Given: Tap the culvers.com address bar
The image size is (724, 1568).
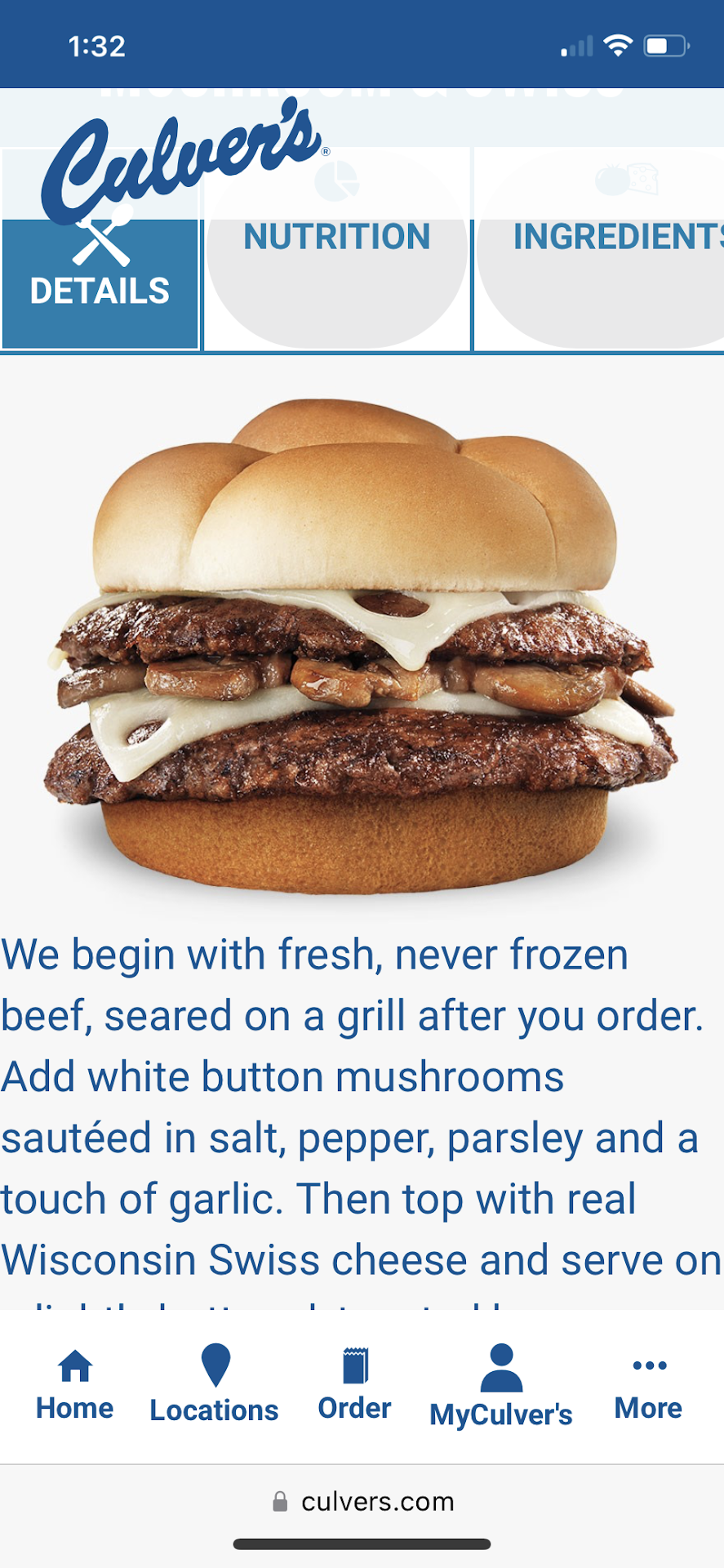Looking at the screenshot, I should pos(362,1501).
